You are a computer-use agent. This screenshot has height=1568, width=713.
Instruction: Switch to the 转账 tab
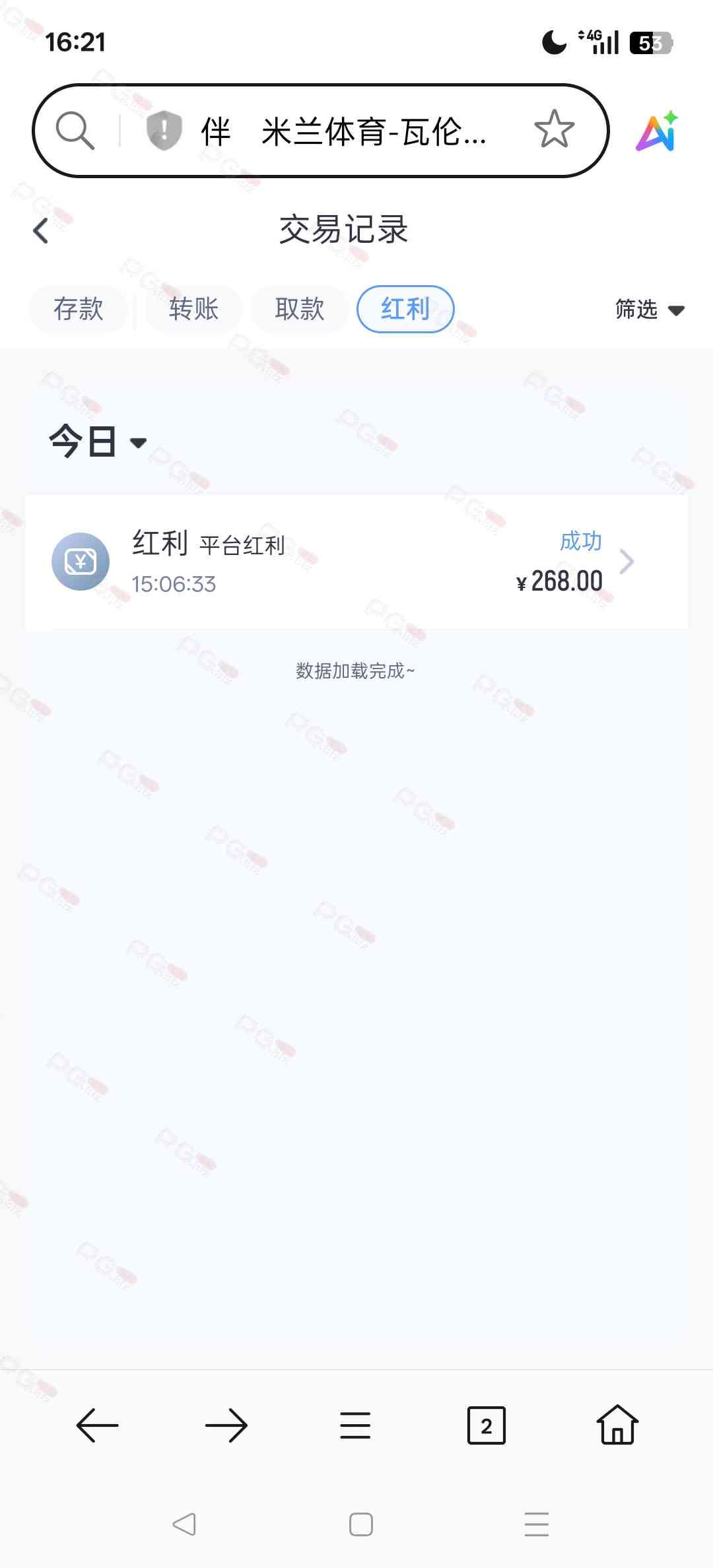coord(193,309)
